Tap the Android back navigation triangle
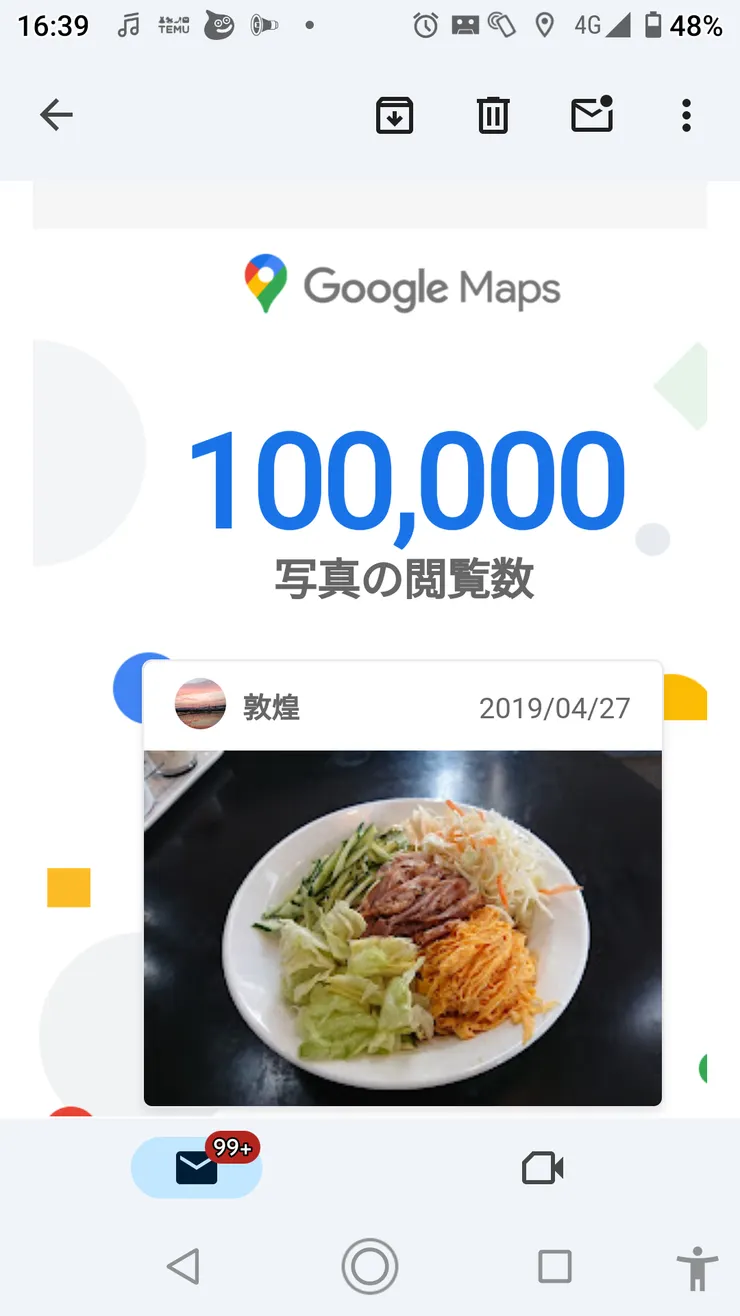The height and width of the screenshot is (1316, 740). point(184,1266)
